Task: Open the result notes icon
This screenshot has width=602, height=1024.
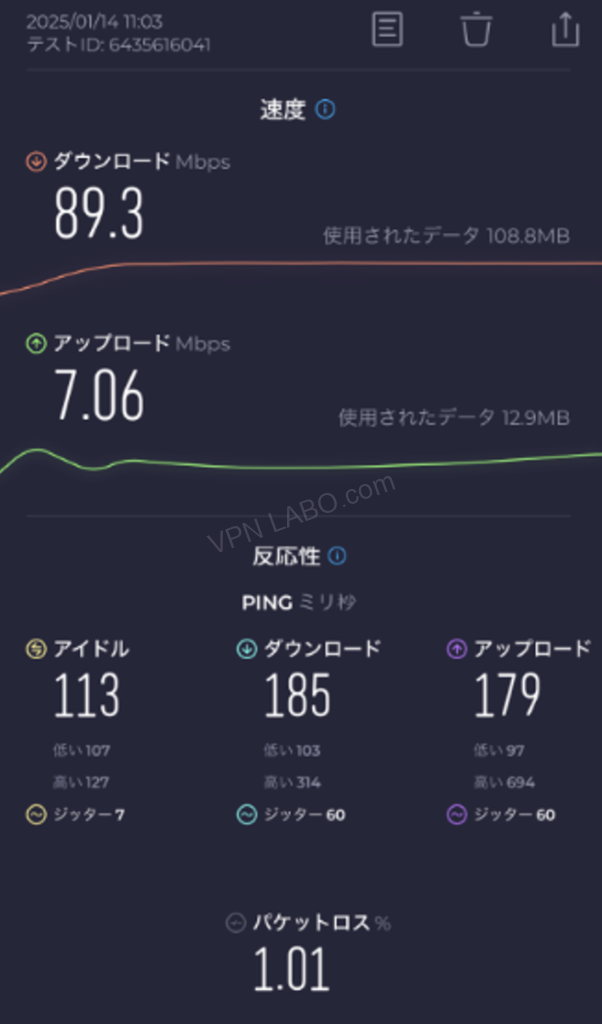Action: point(387,28)
